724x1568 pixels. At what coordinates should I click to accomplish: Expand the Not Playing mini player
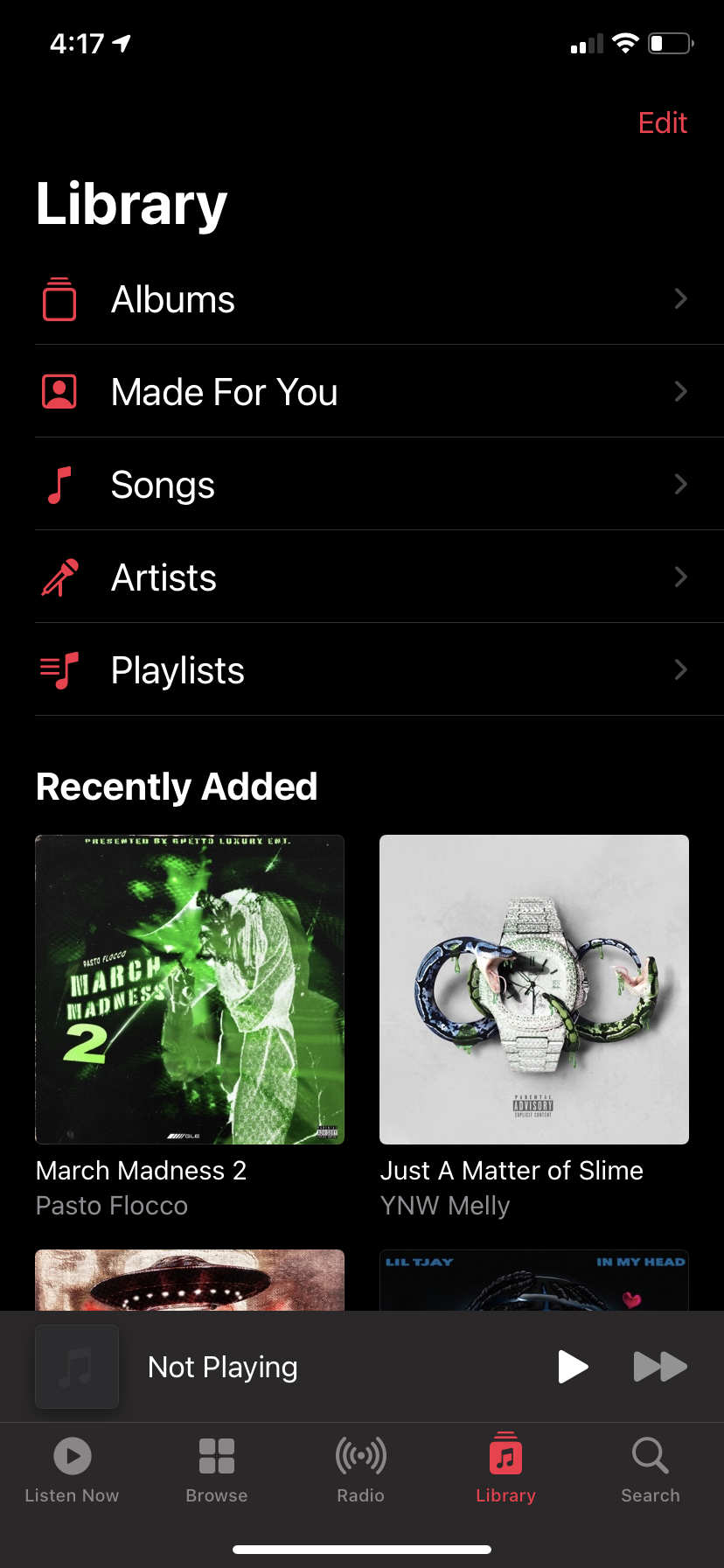click(x=262, y=1367)
